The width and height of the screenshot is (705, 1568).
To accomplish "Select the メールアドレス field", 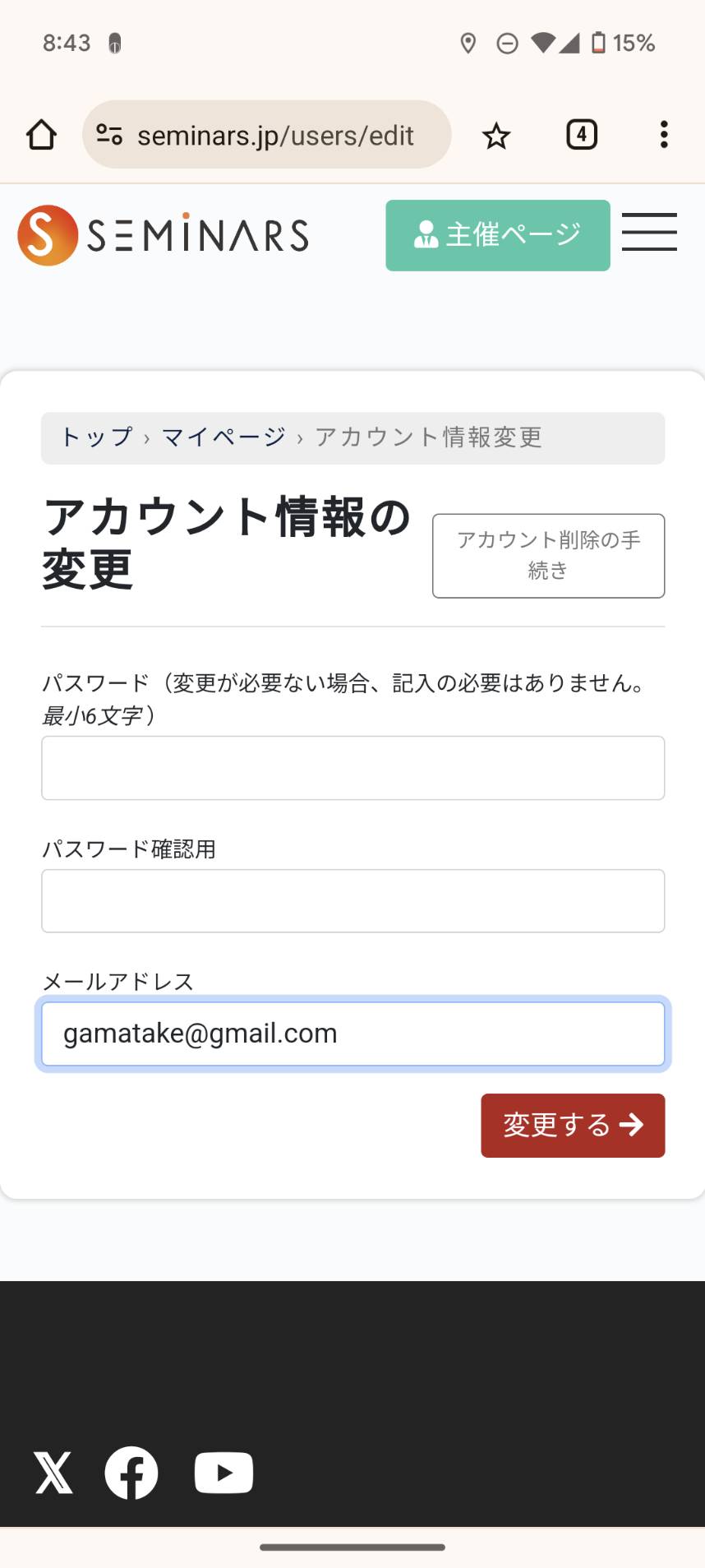I will coord(353,1034).
